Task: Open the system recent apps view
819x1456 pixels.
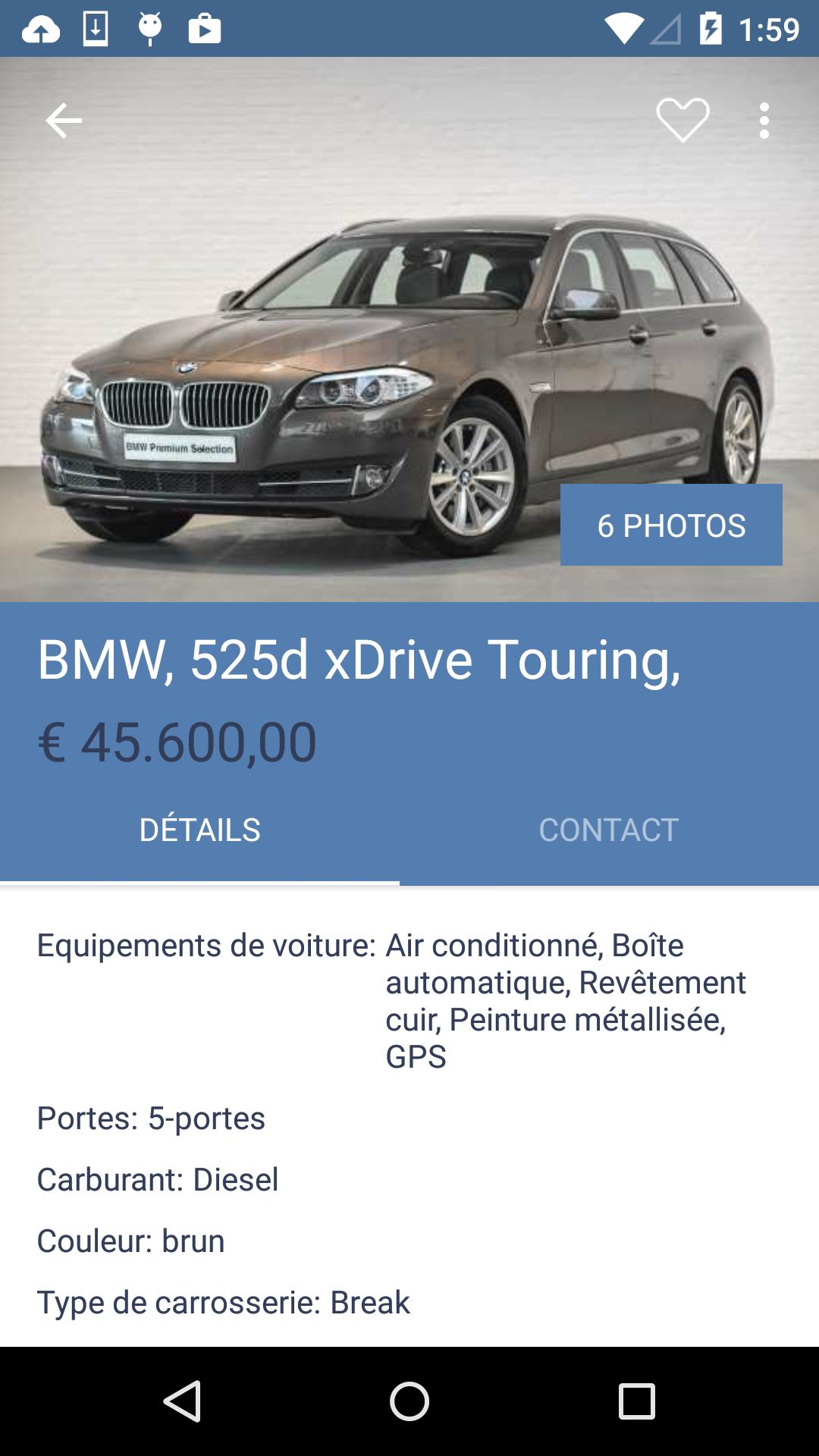Action: 636,1401
